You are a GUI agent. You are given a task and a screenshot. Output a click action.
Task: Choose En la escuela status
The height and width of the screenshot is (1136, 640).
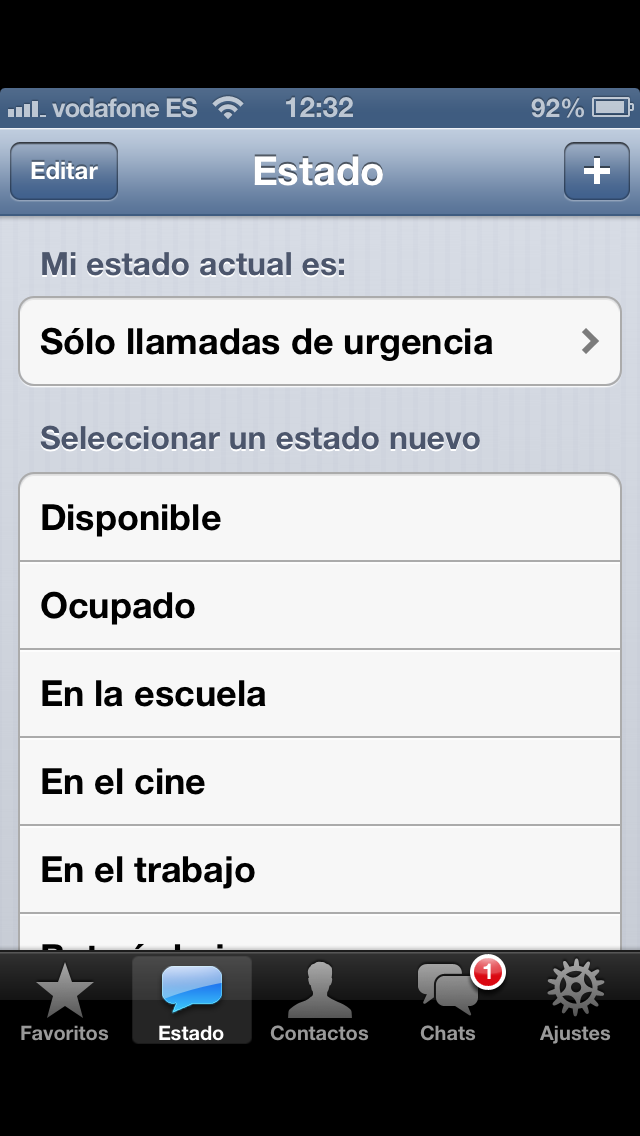320,694
